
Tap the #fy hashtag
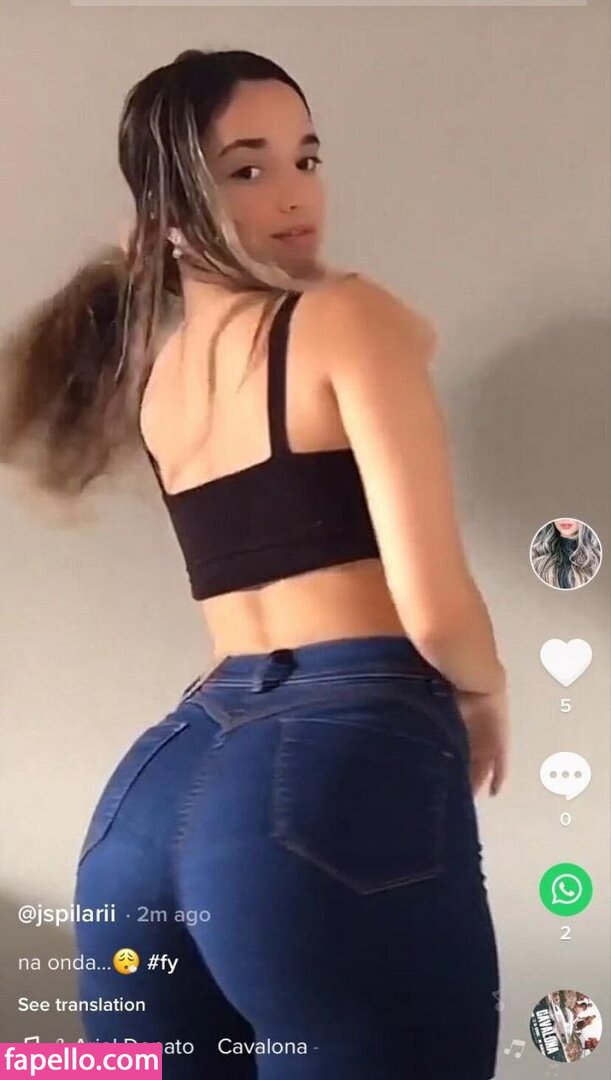tap(163, 962)
